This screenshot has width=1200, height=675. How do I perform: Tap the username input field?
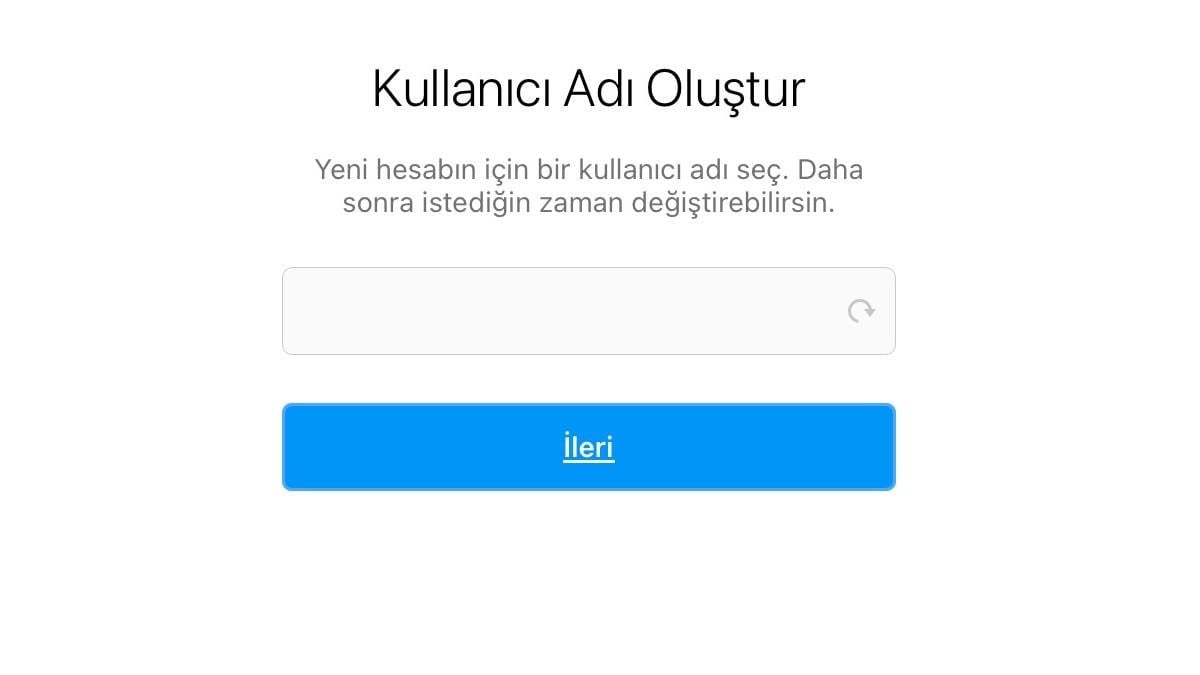click(x=560, y=311)
